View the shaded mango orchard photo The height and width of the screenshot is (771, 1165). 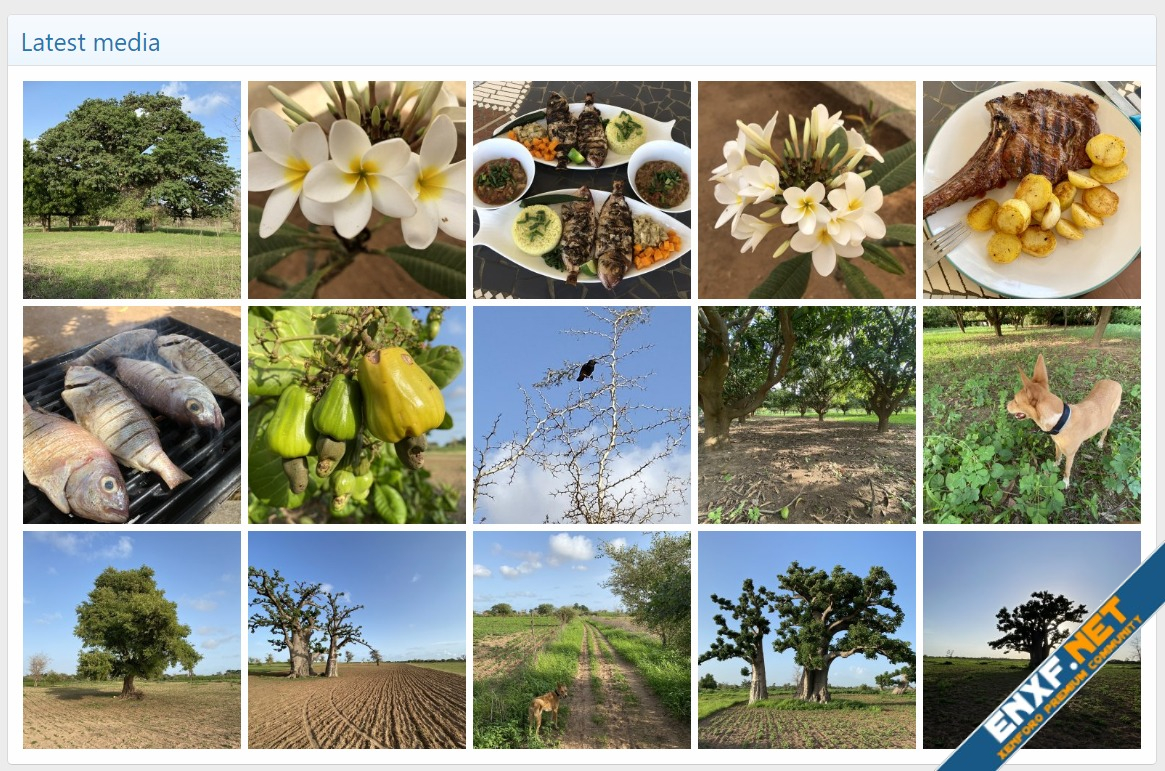pos(807,415)
